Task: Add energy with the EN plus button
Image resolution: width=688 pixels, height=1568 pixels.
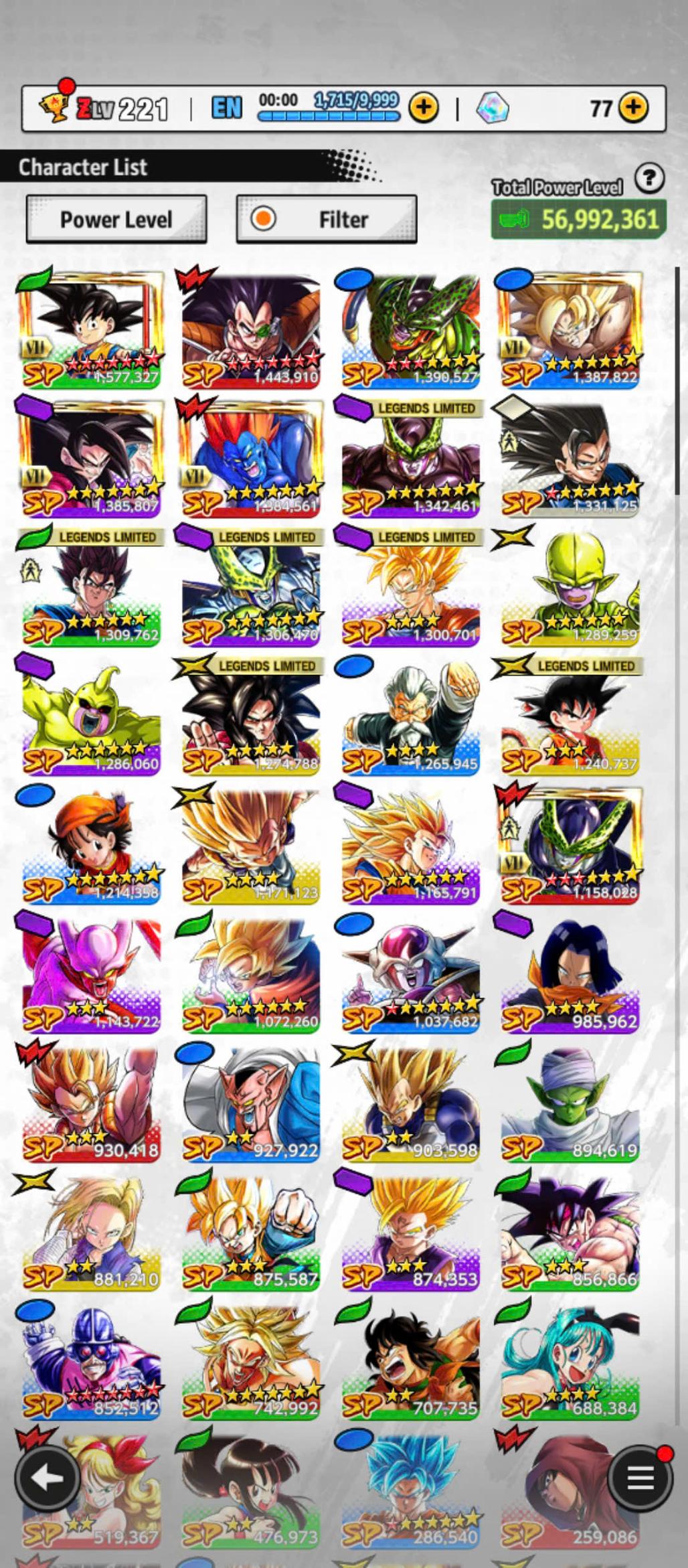Action: [x=423, y=108]
